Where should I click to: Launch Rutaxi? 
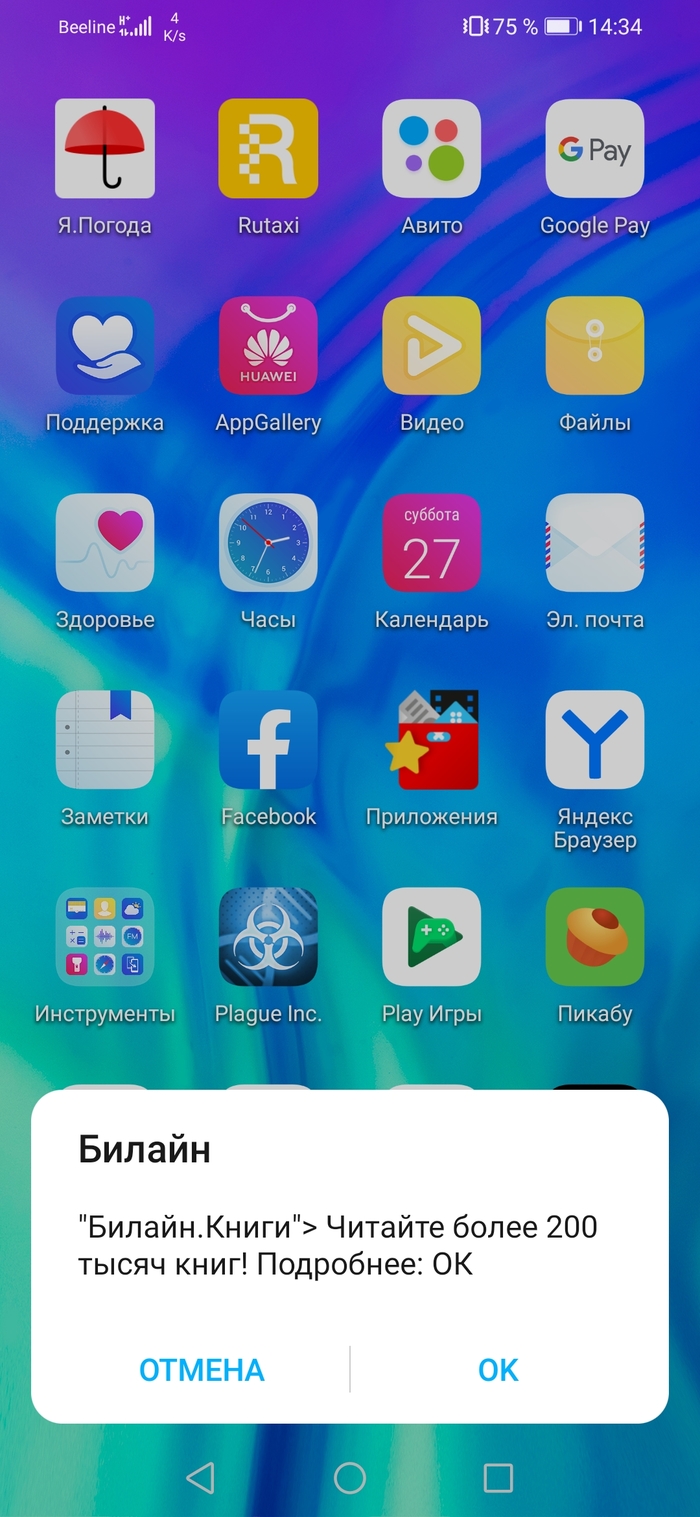tap(268, 149)
